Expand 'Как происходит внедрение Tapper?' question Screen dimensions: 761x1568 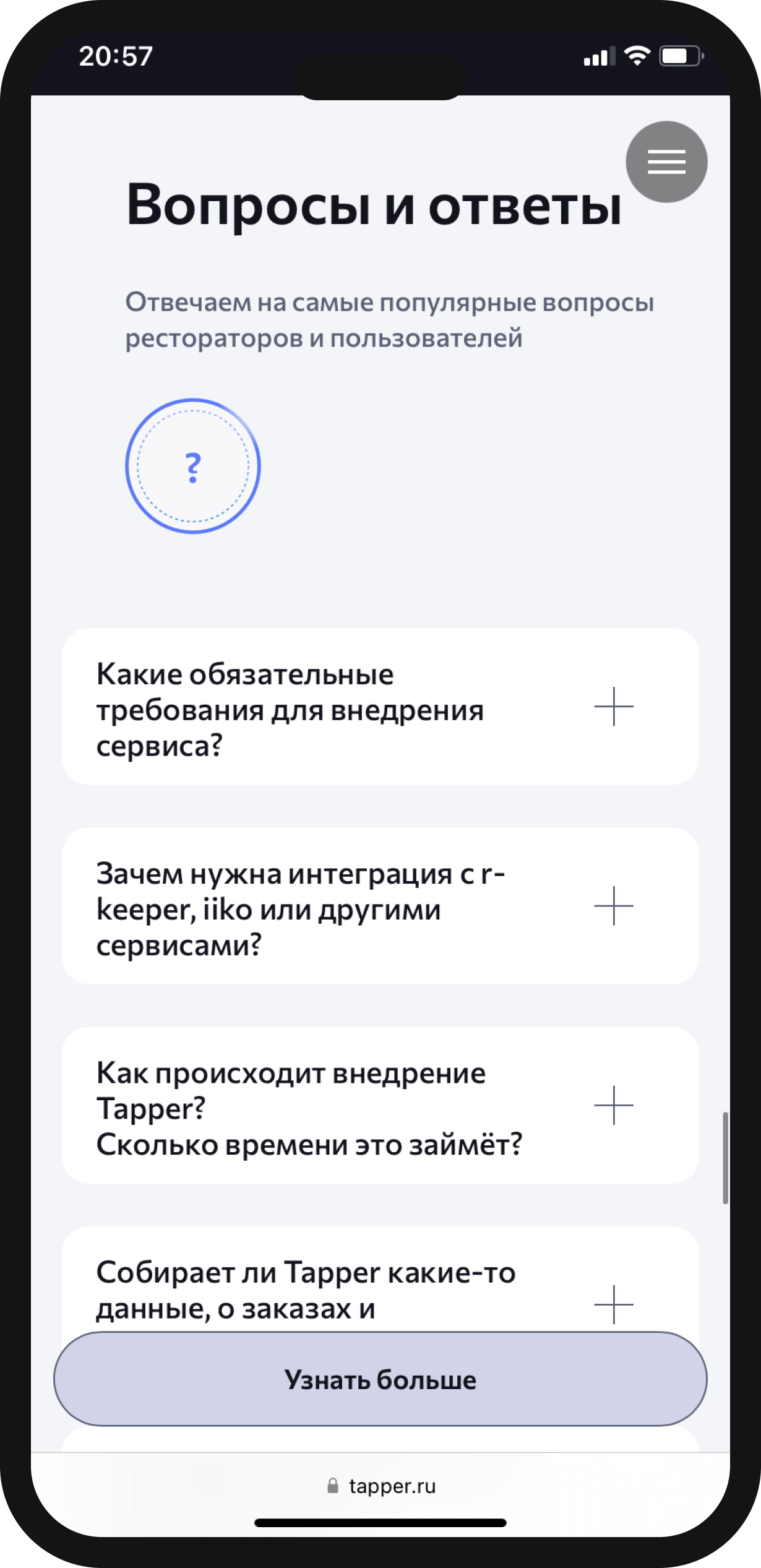(613, 1105)
